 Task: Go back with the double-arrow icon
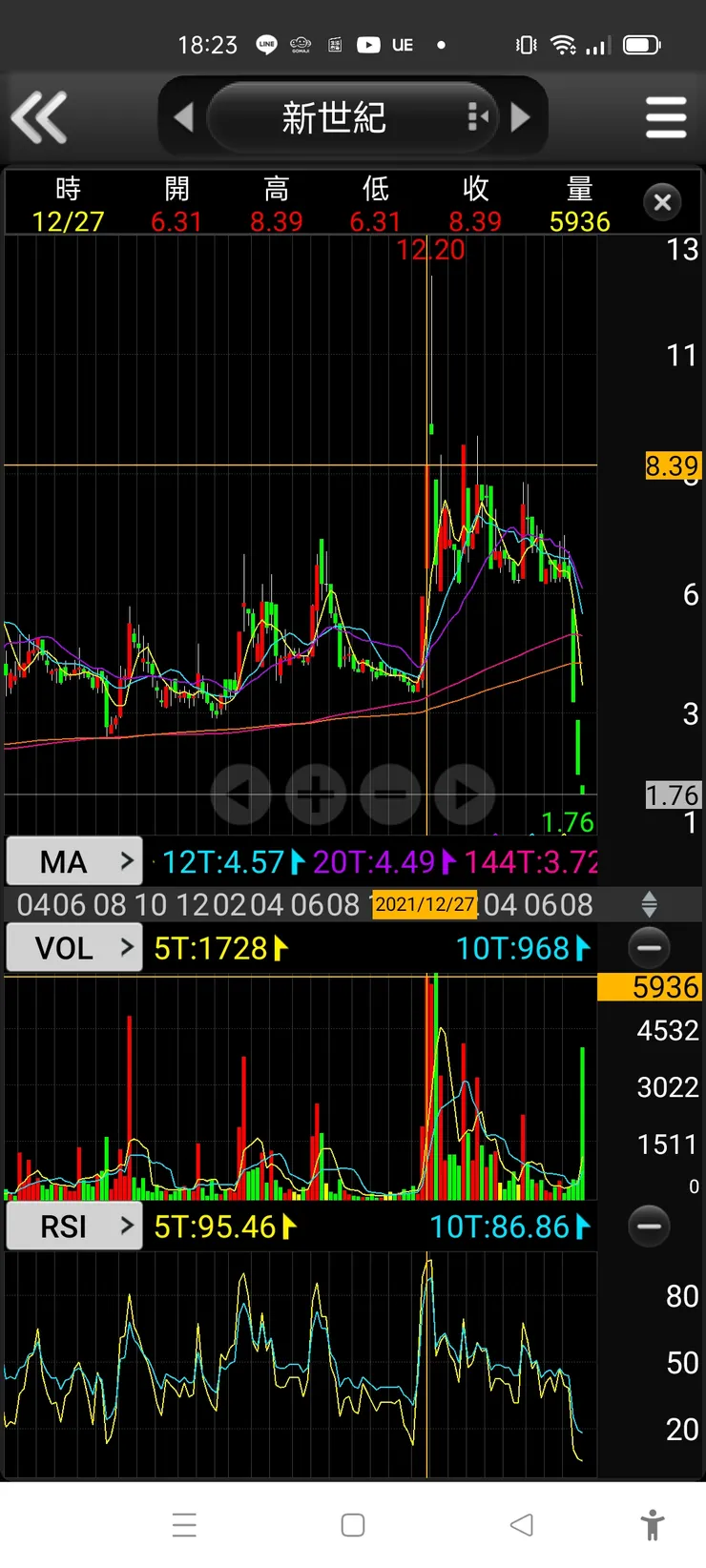[39, 117]
